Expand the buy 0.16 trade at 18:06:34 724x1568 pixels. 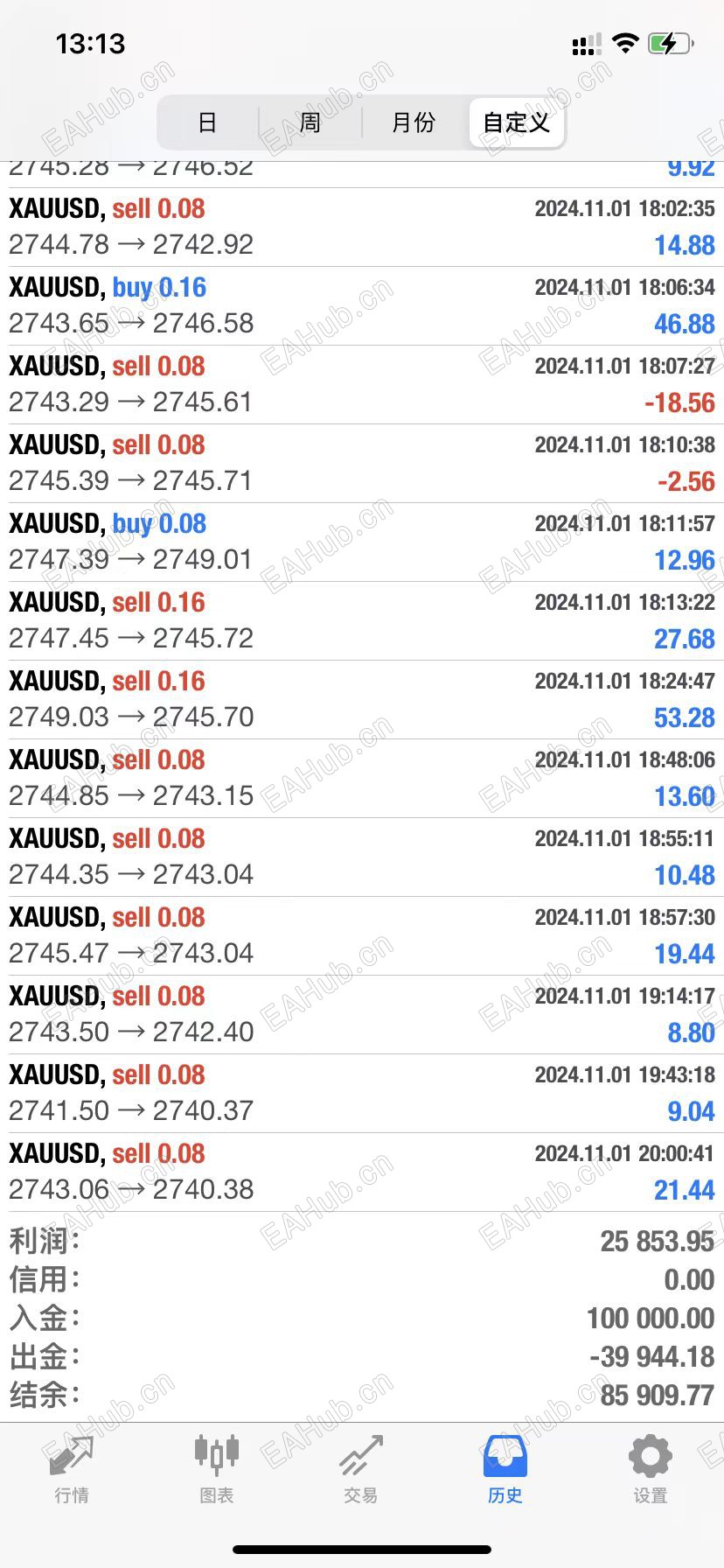point(362,306)
